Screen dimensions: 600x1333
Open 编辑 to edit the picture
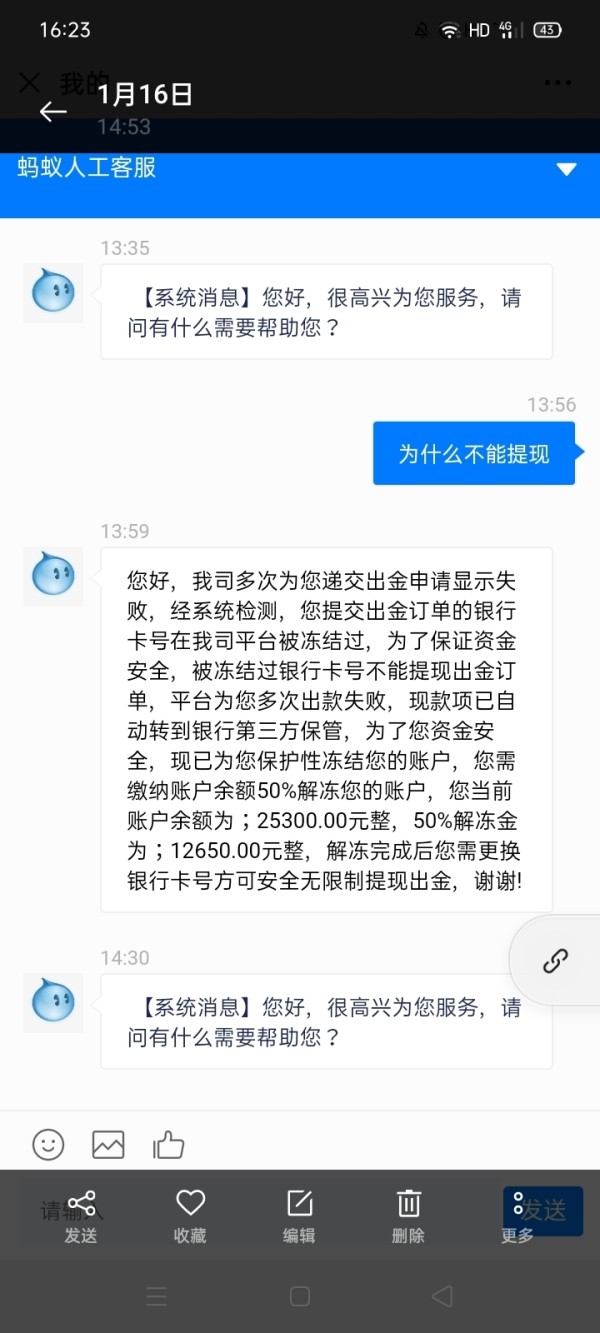pyautogui.click(x=299, y=1217)
